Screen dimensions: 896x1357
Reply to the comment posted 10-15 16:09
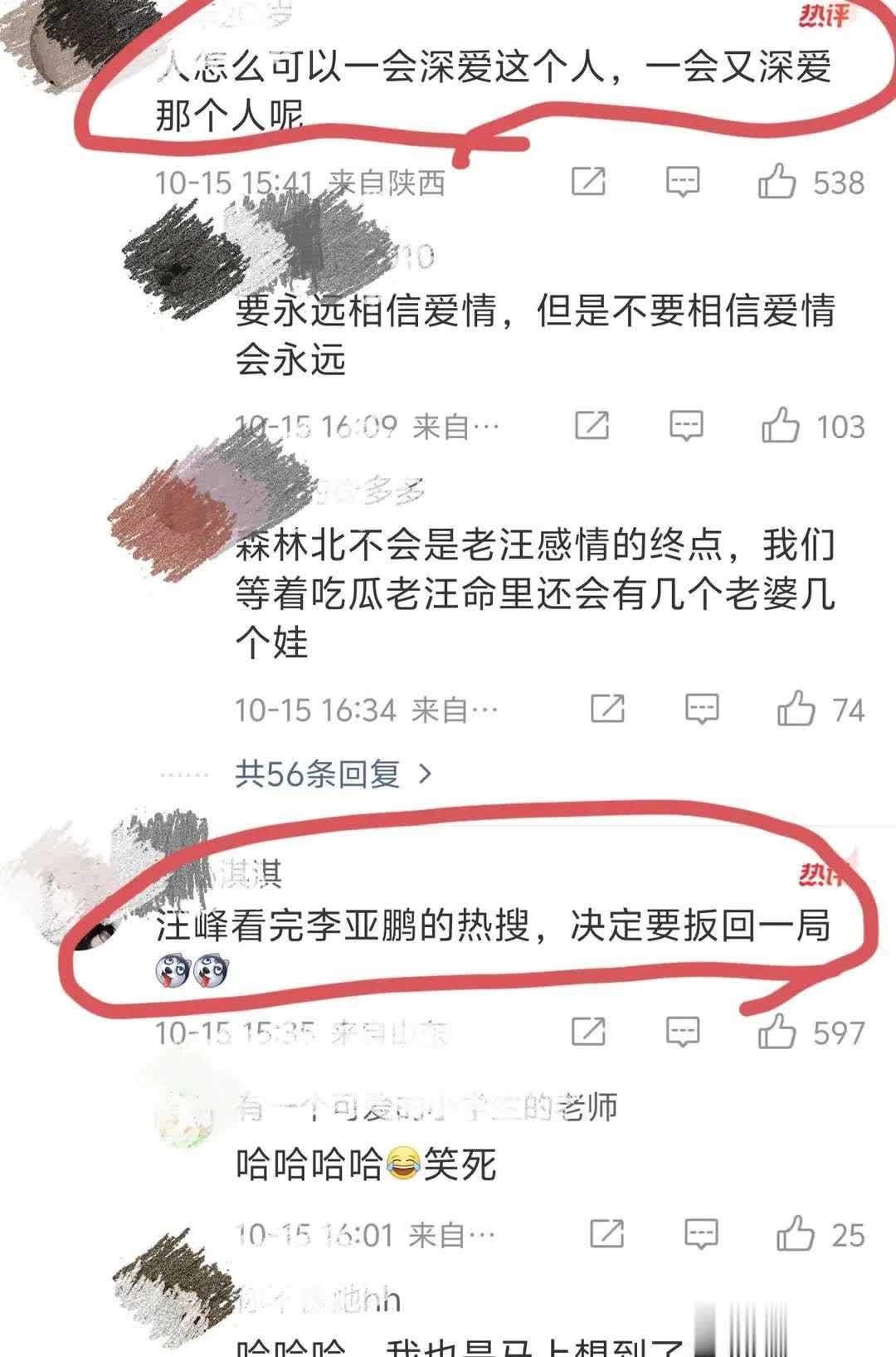pos(686,426)
